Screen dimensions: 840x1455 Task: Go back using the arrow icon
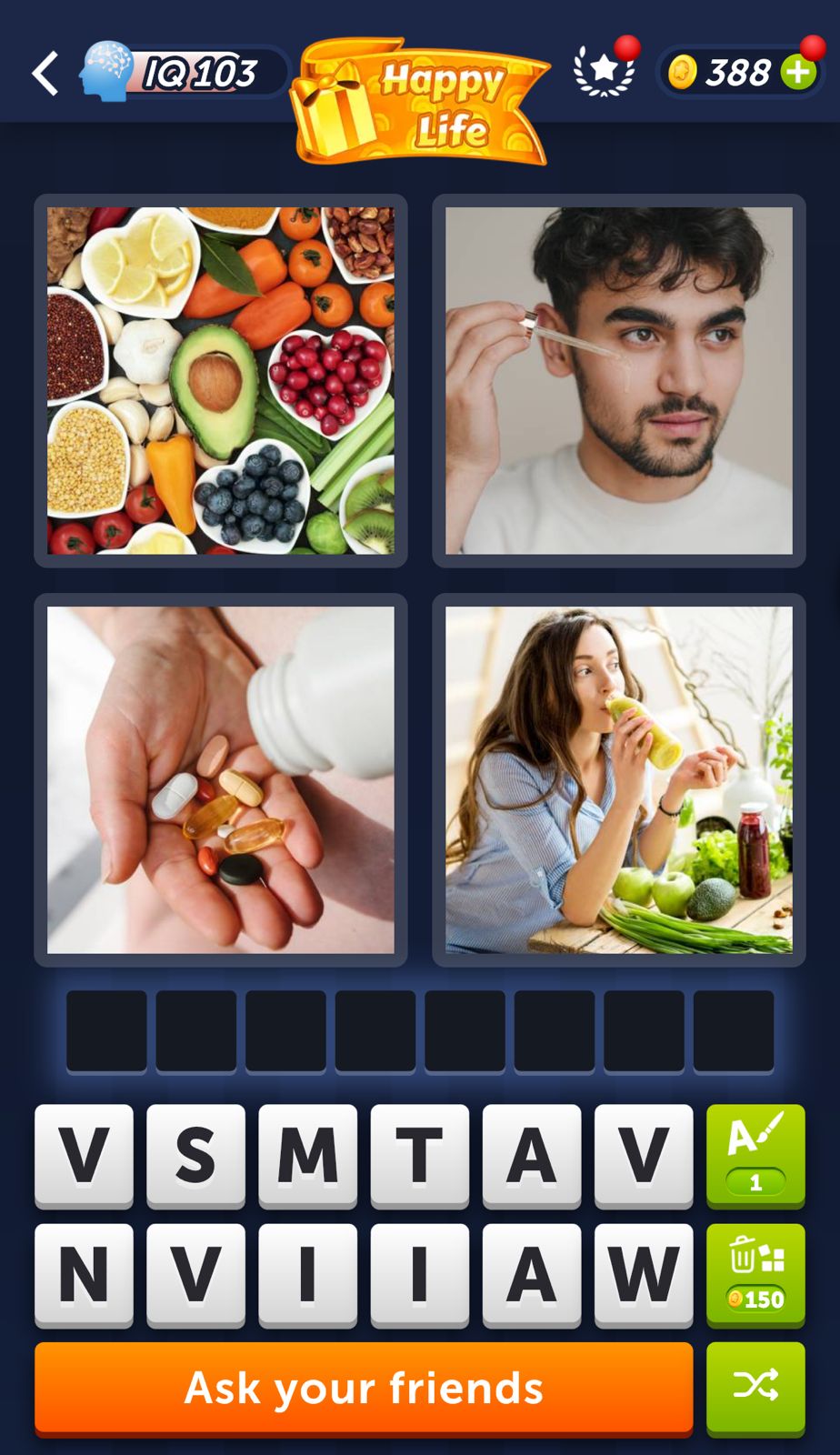[45, 74]
